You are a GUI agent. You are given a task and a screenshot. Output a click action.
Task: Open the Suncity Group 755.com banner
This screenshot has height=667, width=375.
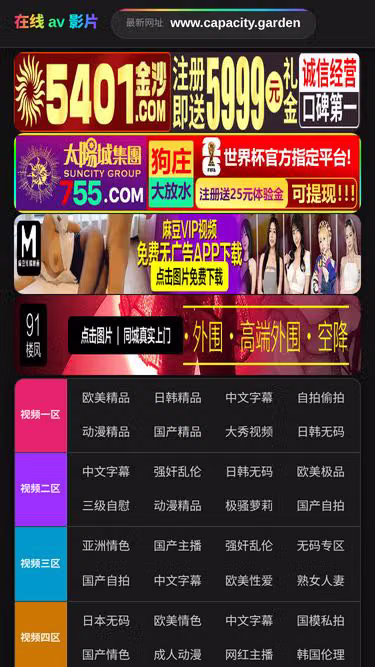188,172
